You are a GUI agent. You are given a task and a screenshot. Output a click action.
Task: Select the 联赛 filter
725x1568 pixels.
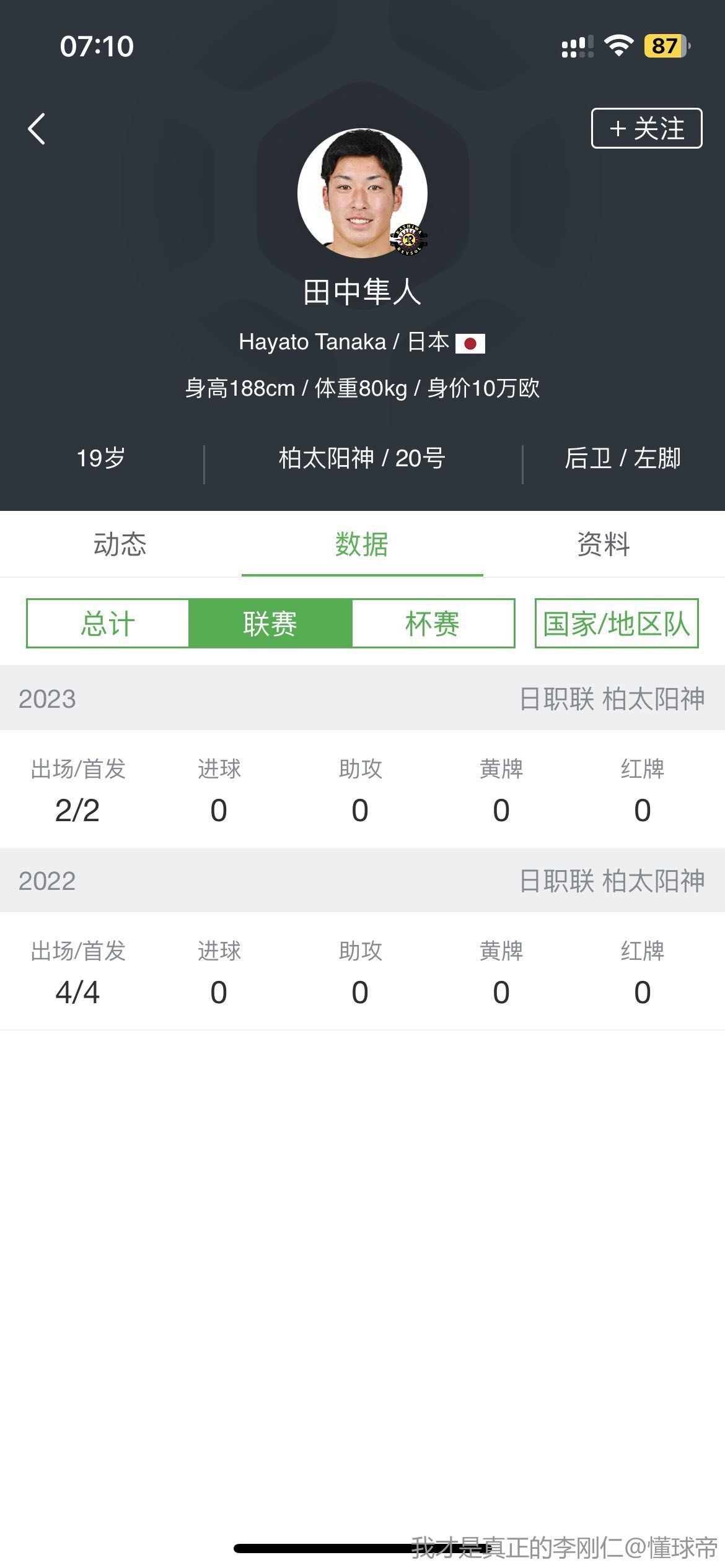pyautogui.click(x=270, y=624)
